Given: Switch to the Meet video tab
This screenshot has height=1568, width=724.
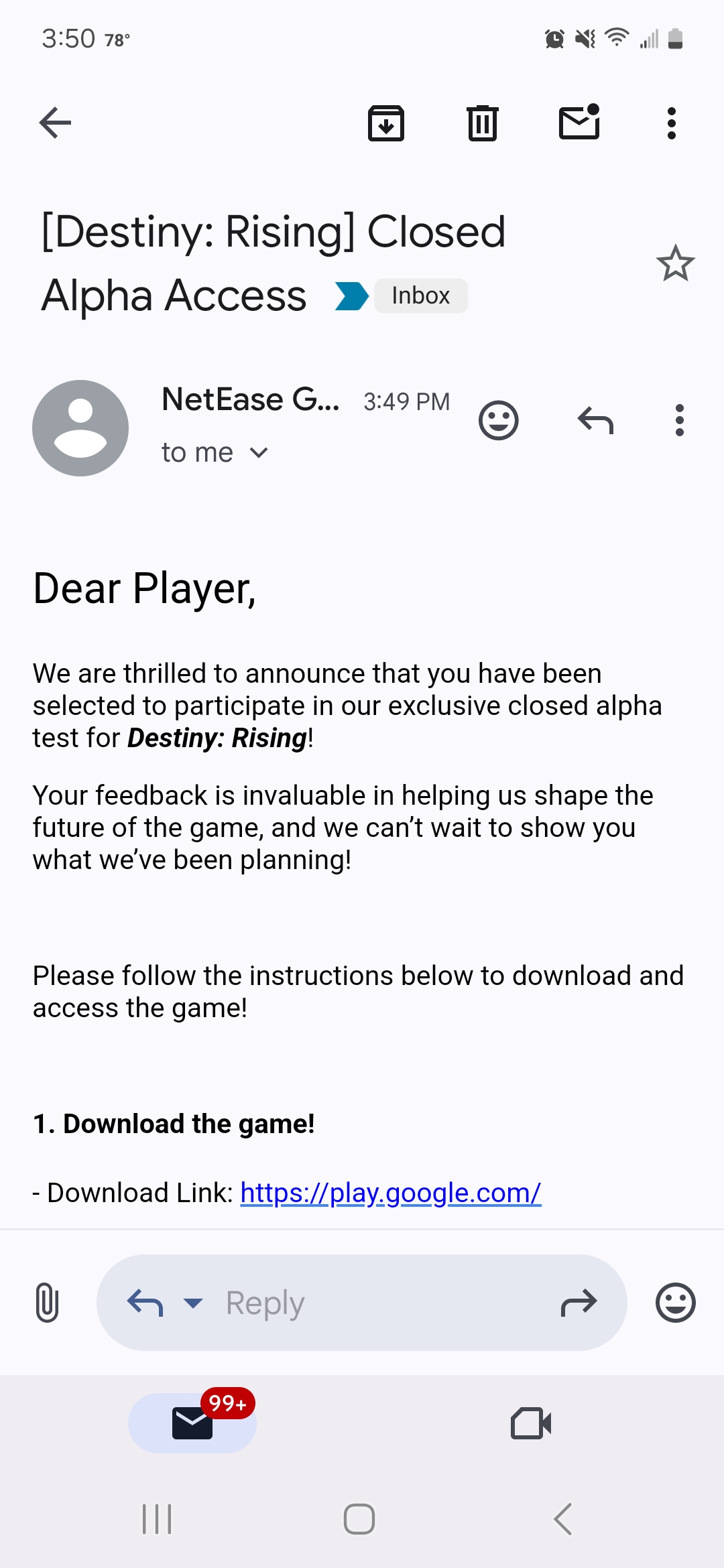Looking at the screenshot, I should click(x=531, y=1423).
